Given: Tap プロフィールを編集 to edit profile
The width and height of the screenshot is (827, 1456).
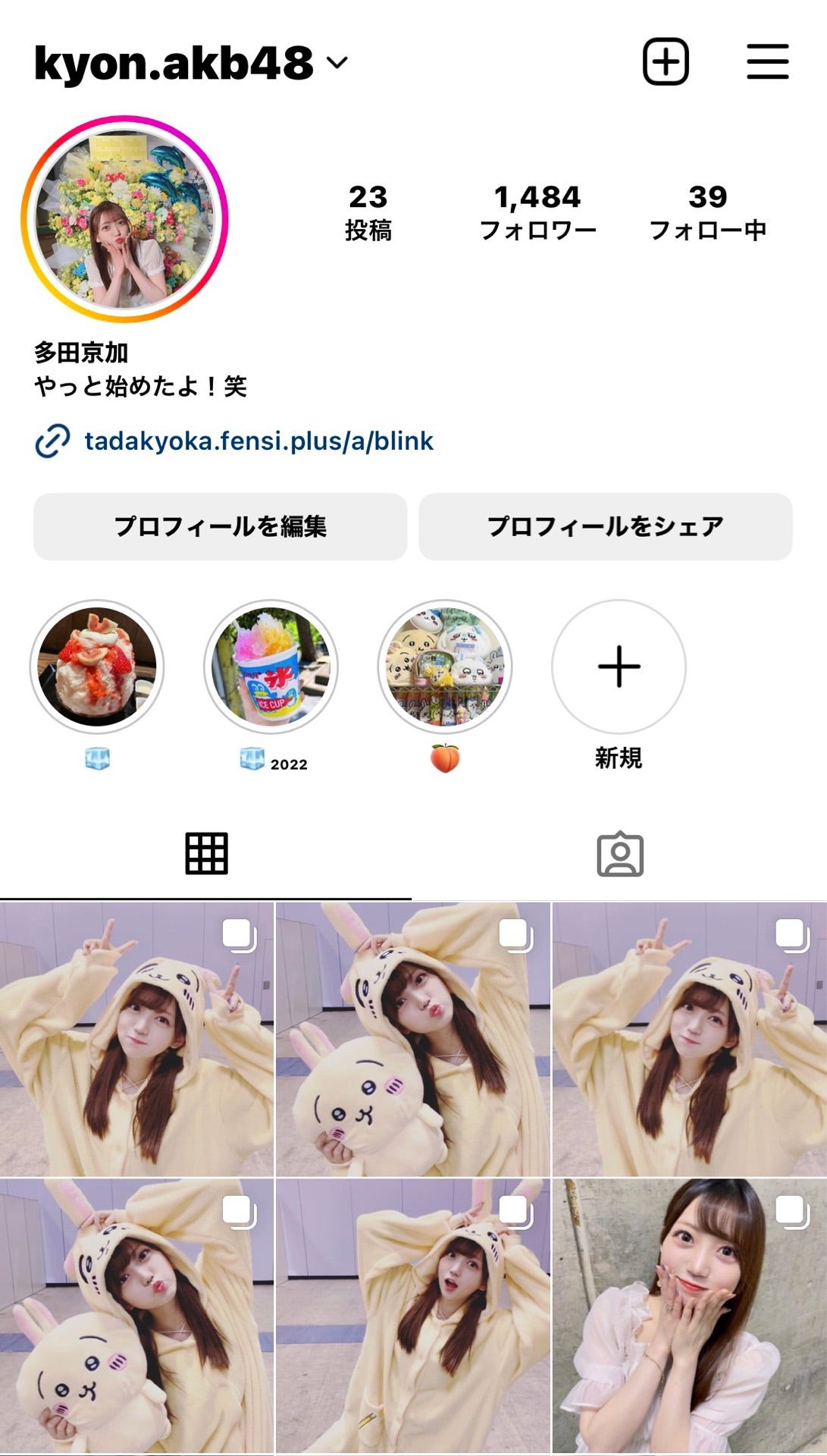Looking at the screenshot, I should pos(220,526).
